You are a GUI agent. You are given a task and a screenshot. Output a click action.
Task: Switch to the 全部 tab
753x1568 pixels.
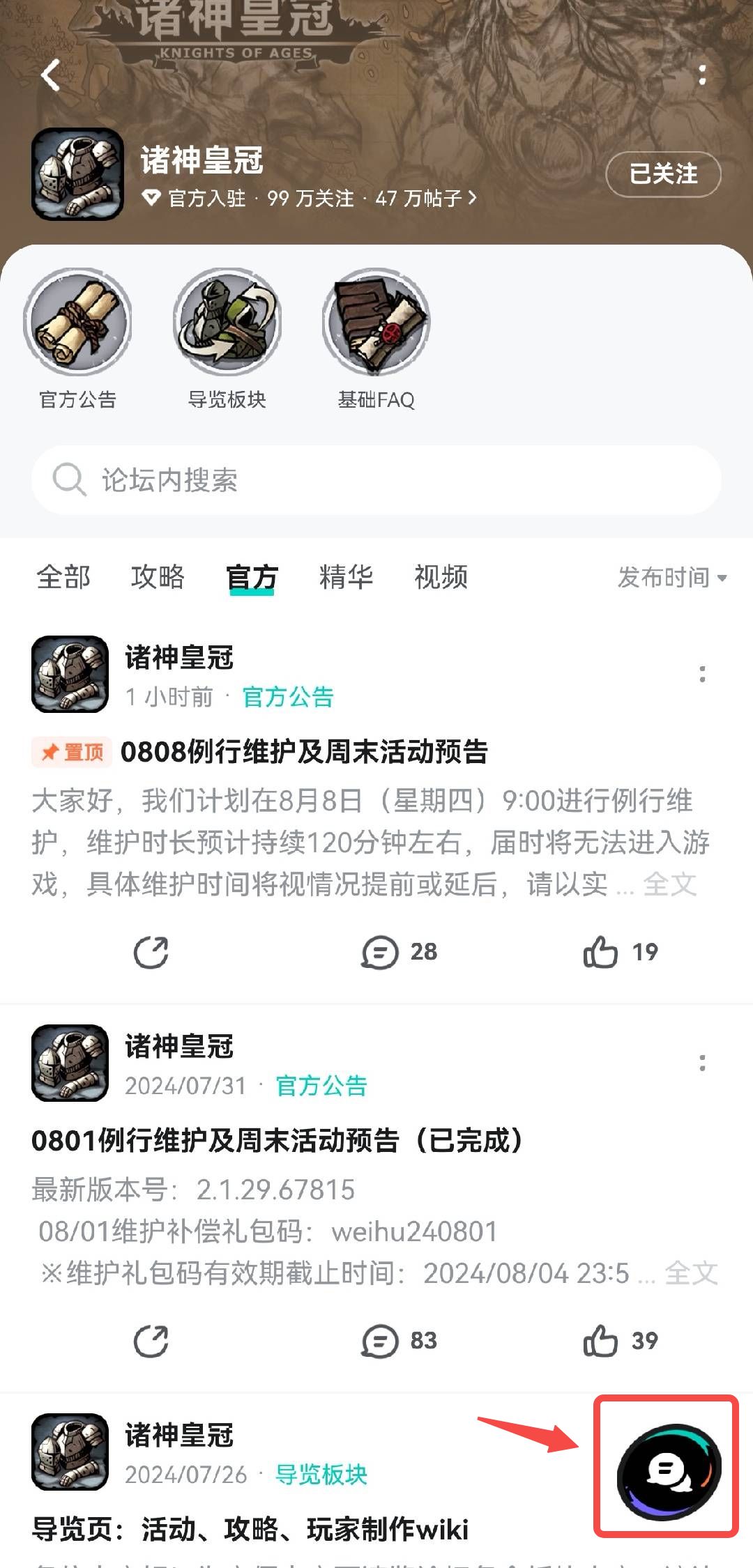coord(63,577)
